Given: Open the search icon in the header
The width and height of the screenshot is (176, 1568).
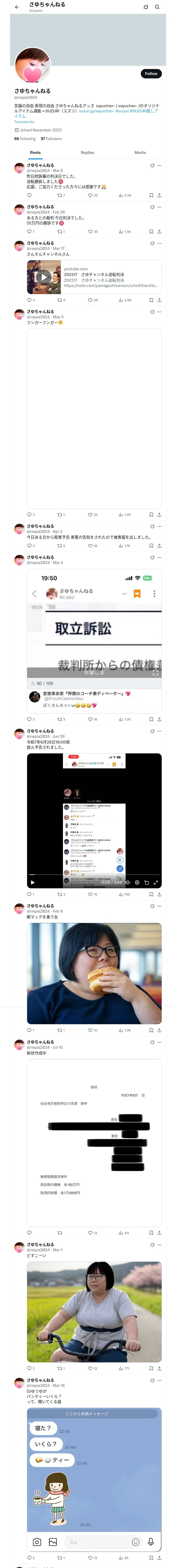Looking at the screenshot, I should click(157, 7).
